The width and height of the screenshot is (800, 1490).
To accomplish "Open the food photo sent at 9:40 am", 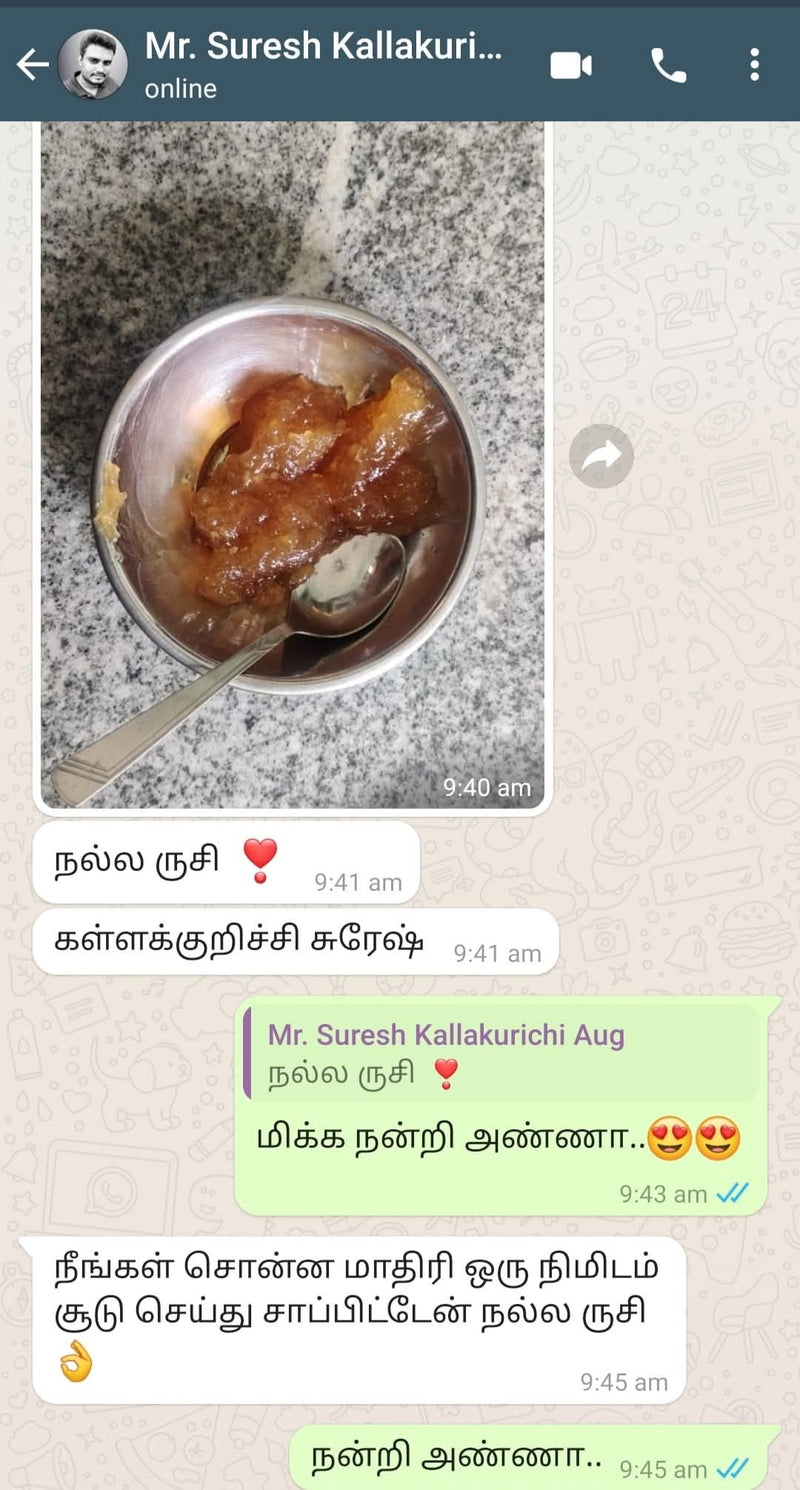I will (293, 465).
